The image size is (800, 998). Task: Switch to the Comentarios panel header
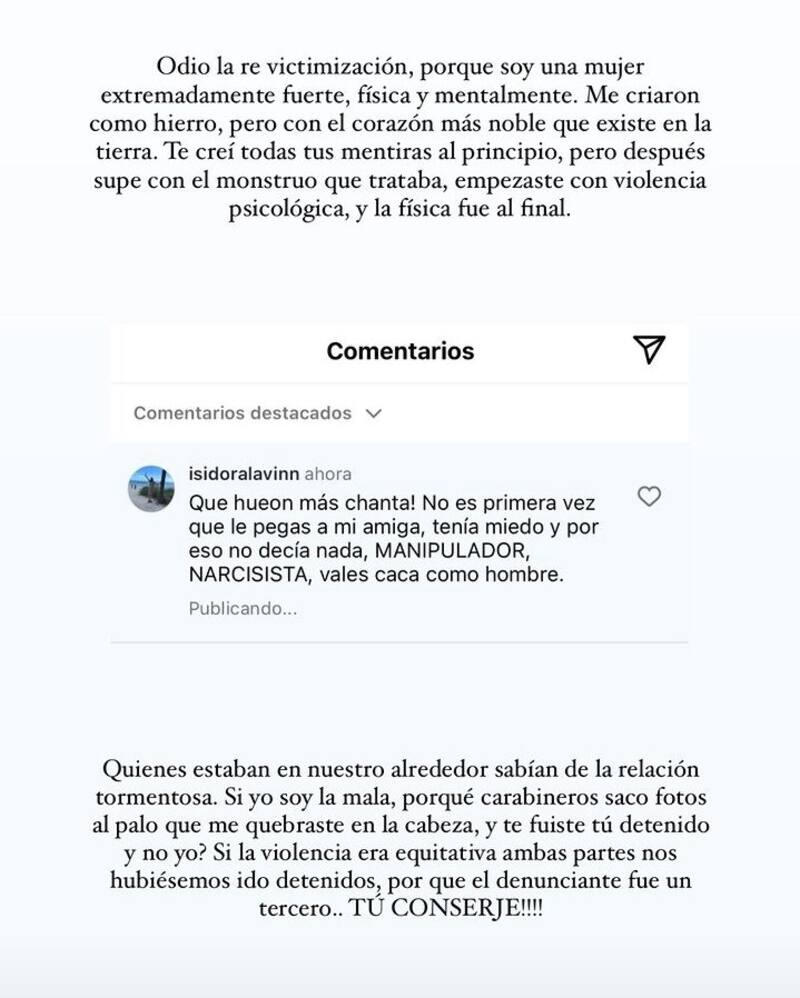coord(400,351)
